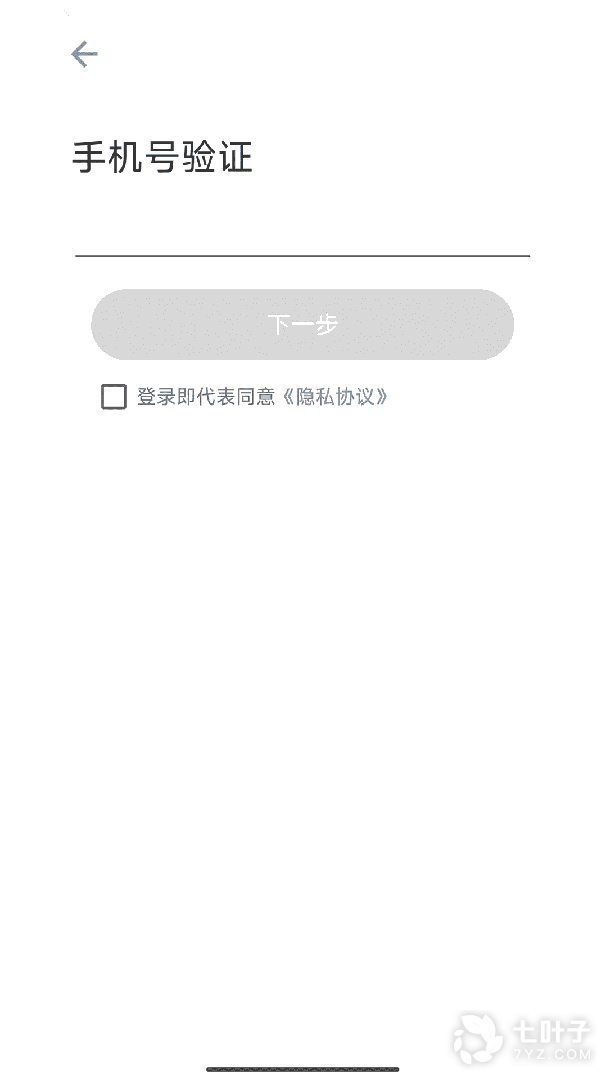607x1080 pixels.
Task: Go back using the arrow icon
Action: click(84, 54)
